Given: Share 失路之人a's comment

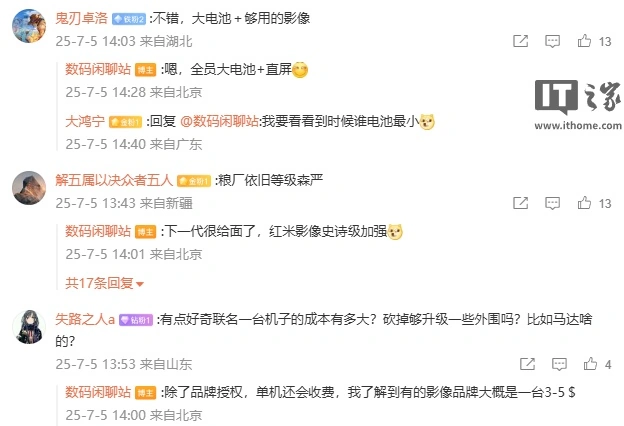Looking at the screenshot, I should coord(520,364).
